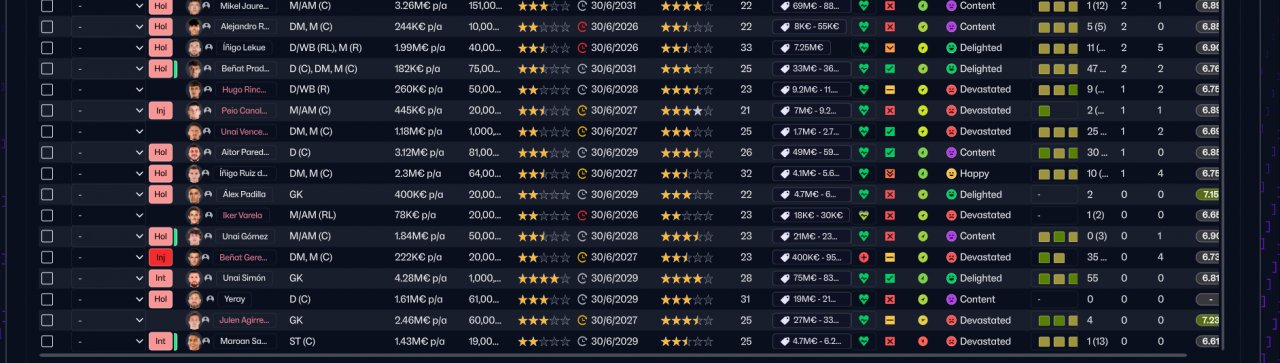The width and height of the screenshot is (1280, 363).
Task: Tick the checkbox for Aitor Paredes
Action: click(x=47, y=153)
